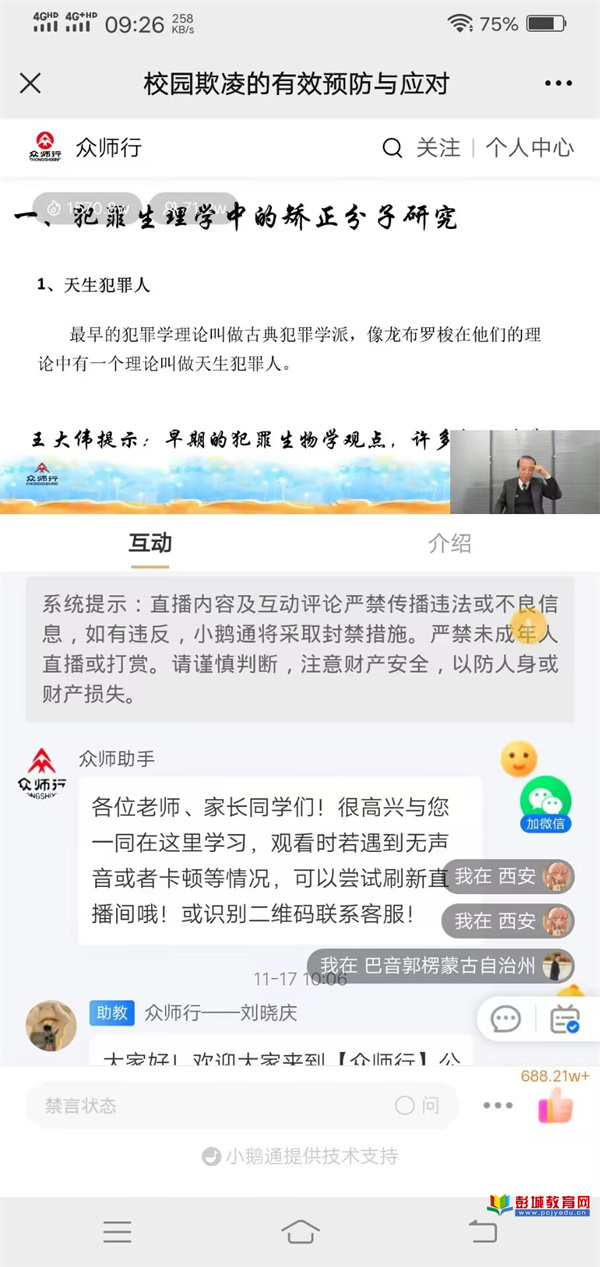
Task: Tap the search icon beside 关注
Action: click(x=392, y=148)
